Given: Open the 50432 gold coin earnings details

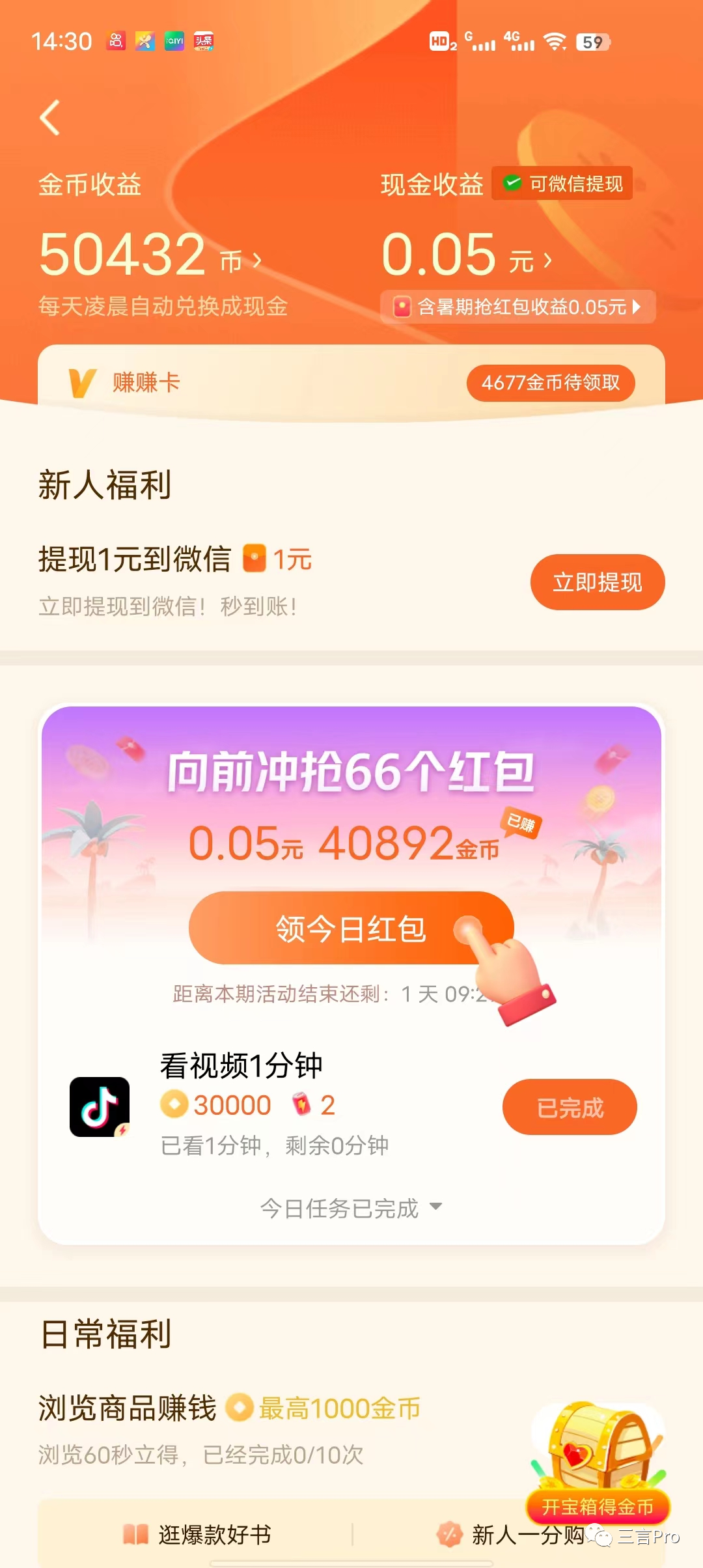Looking at the screenshot, I should pyautogui.click(x=150, y=255).
